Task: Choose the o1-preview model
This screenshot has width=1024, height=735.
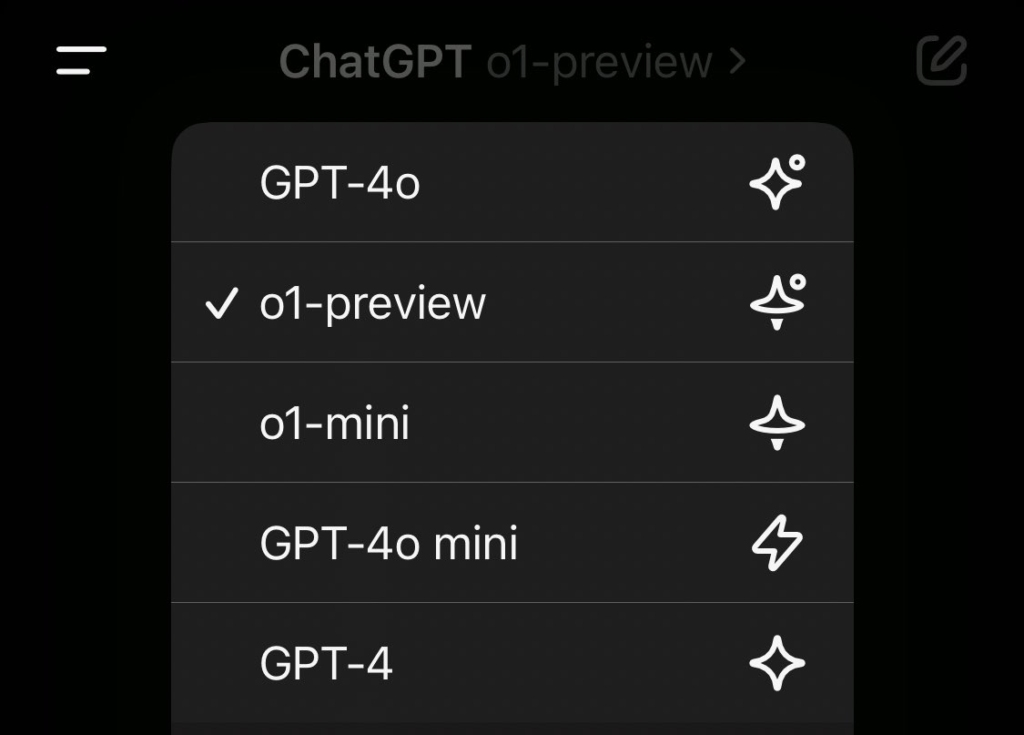Action: tap(511, 304)
